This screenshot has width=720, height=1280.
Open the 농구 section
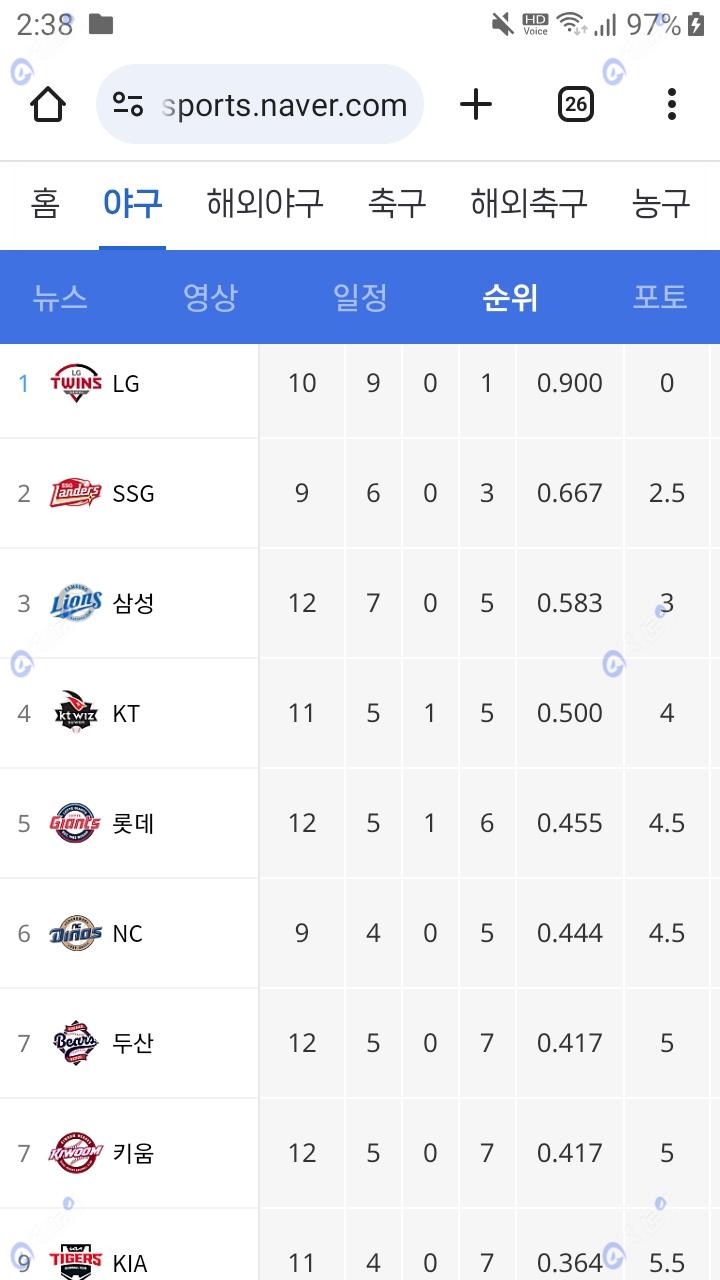coord(661,204)
